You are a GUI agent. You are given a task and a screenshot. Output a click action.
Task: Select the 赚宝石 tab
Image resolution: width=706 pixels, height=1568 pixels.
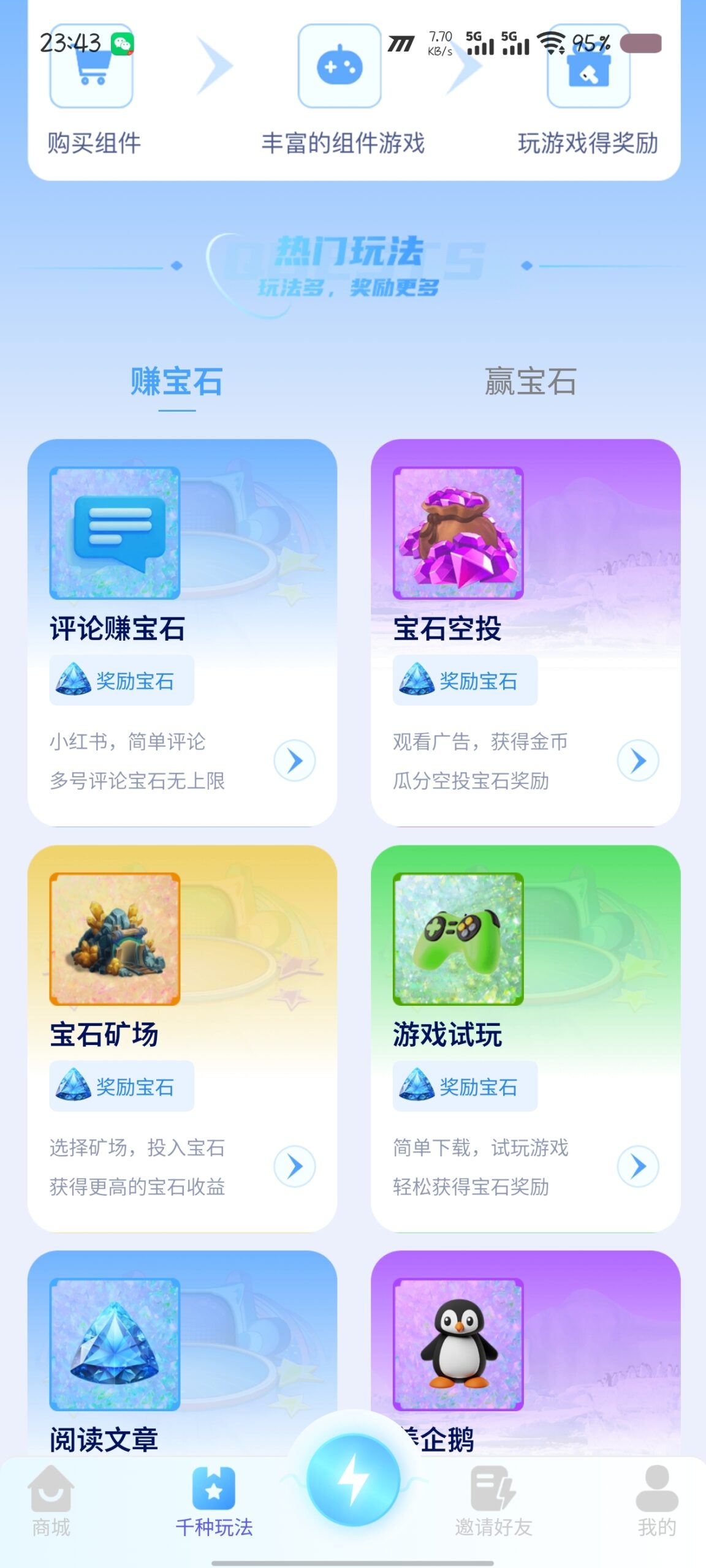tap(176, 381)
